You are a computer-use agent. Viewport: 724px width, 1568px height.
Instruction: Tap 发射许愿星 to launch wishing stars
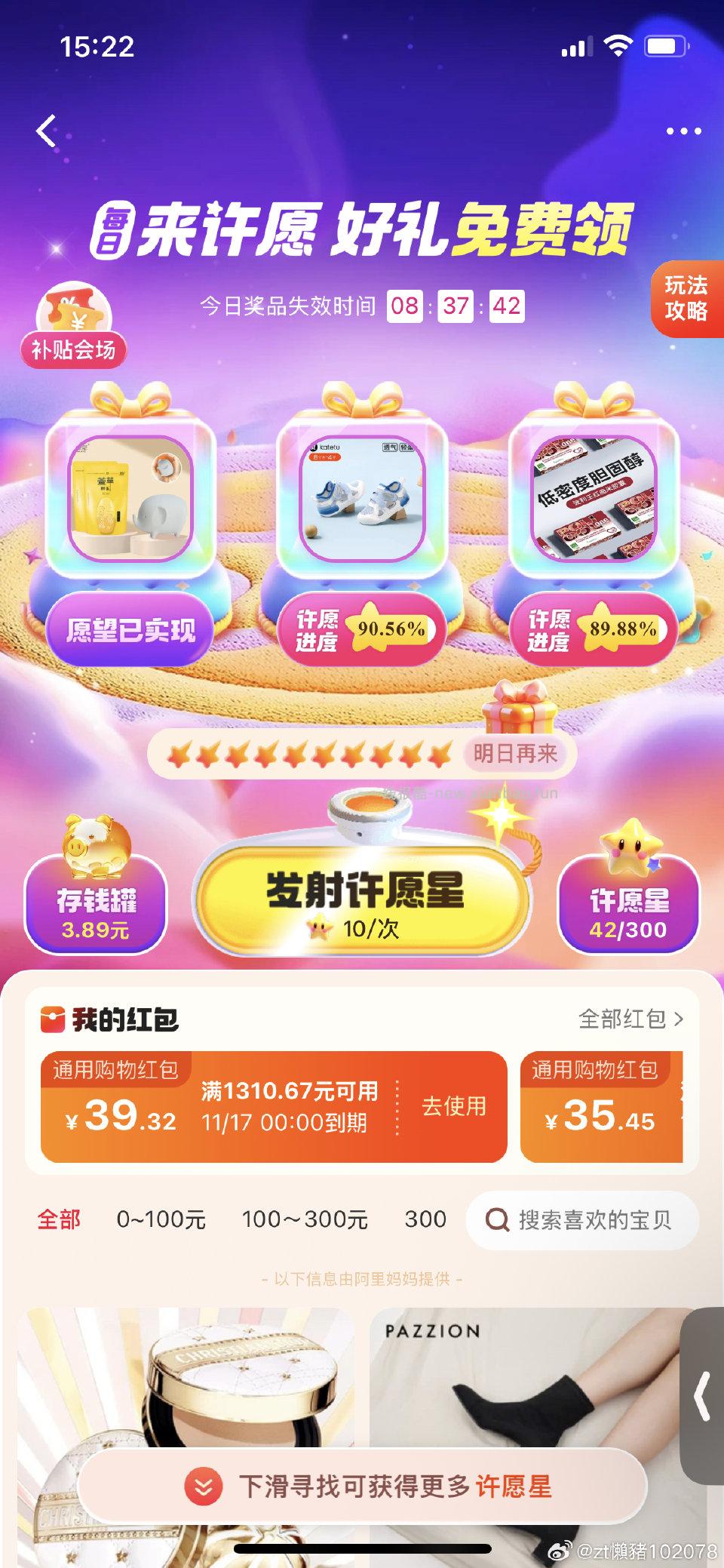tap(364, 901)
